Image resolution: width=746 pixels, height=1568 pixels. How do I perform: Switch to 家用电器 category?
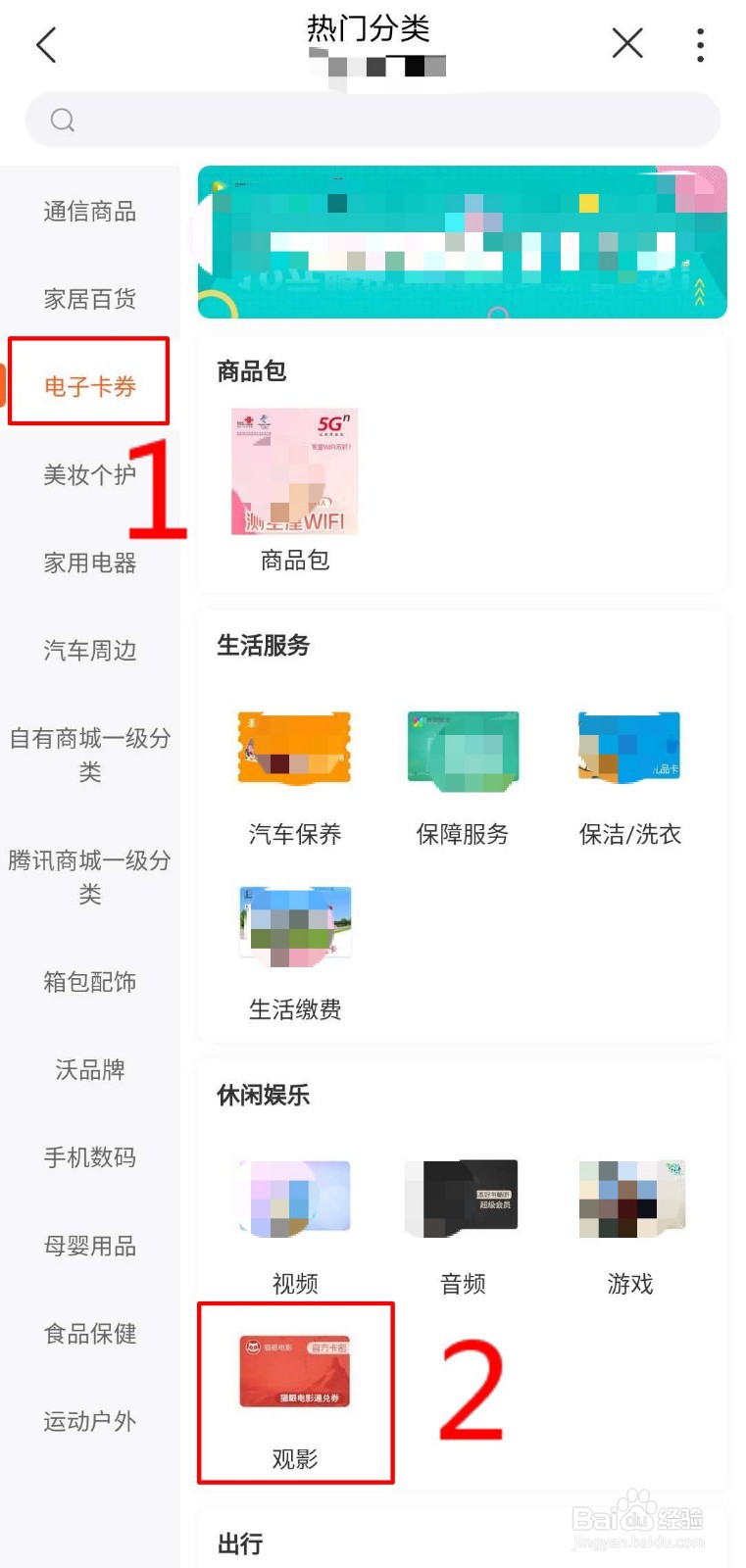click(x=89, y=563)
